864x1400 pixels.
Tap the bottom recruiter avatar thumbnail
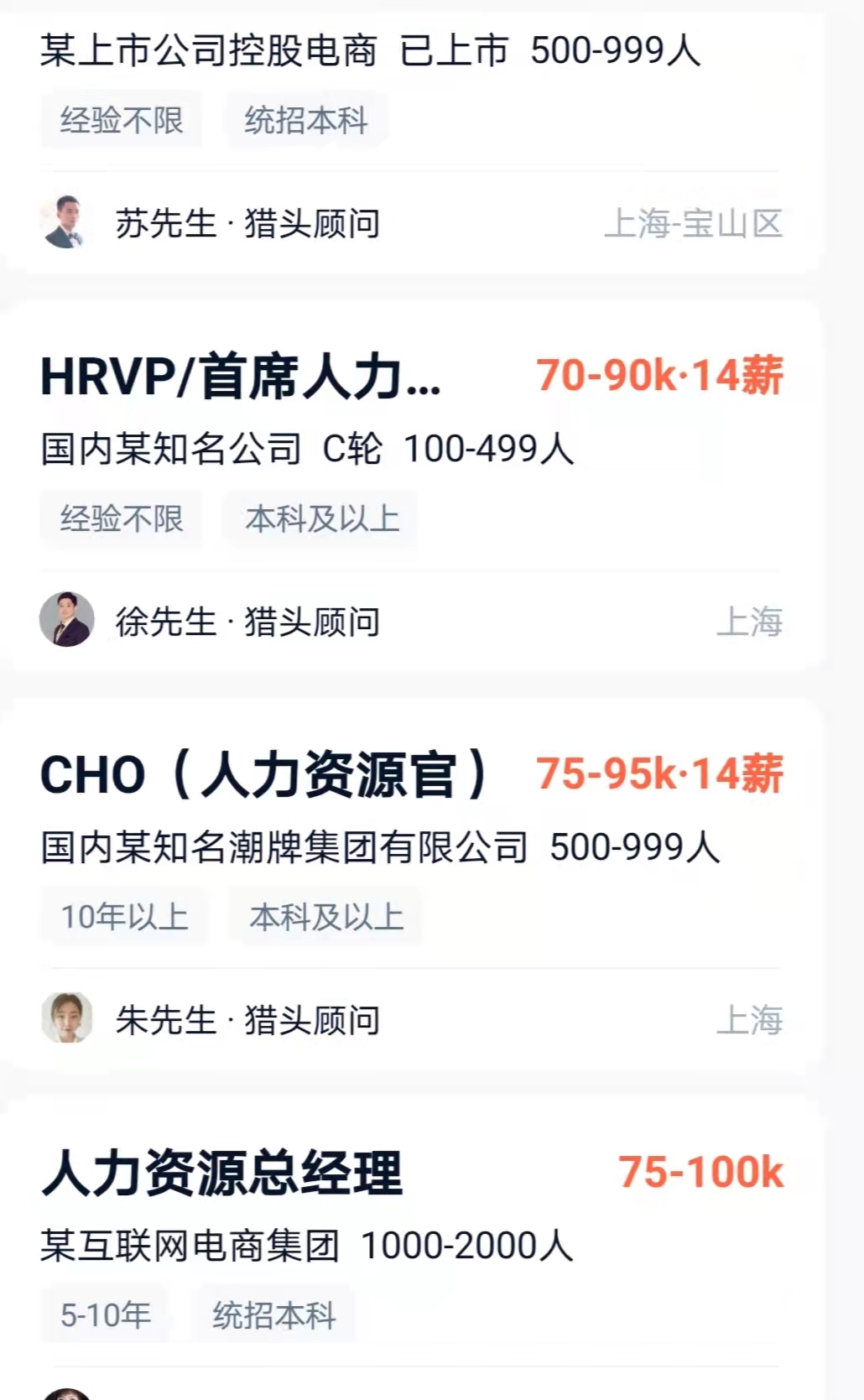[x=65, y=1392]
